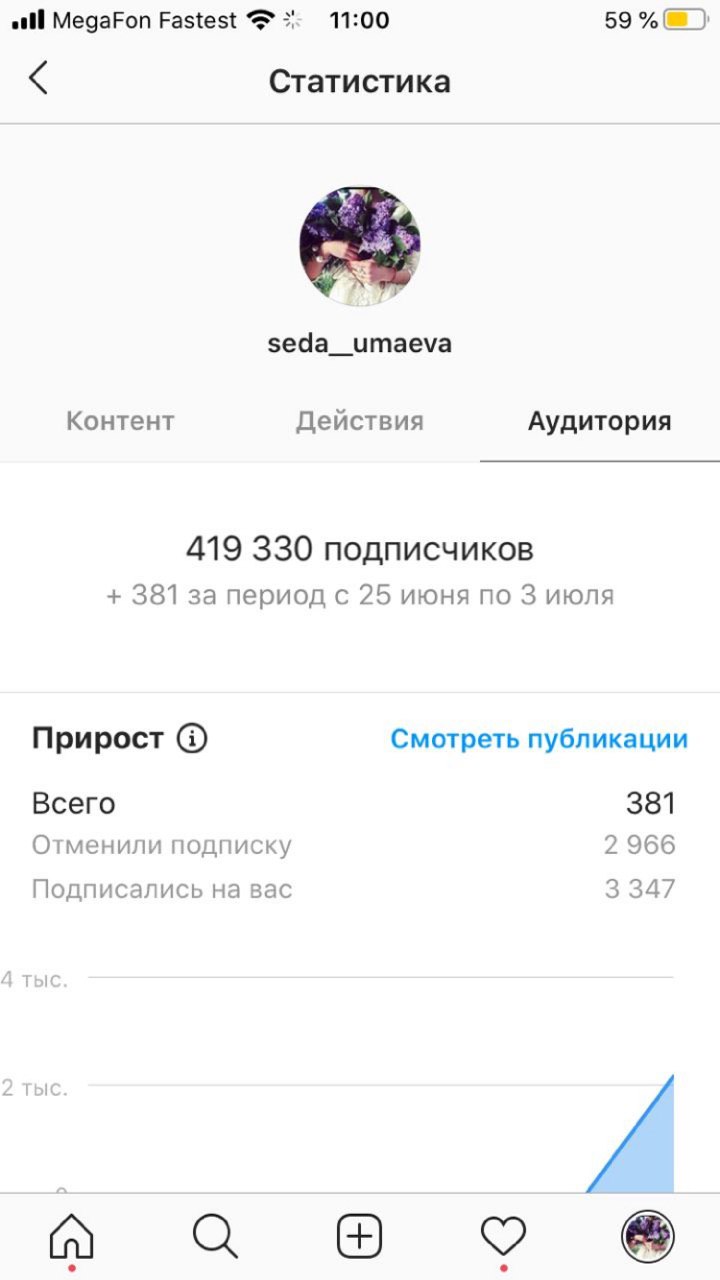720x1280 pixels.
Task: Create a new post with the plus icon
Action: click(x=359, y=1238)
